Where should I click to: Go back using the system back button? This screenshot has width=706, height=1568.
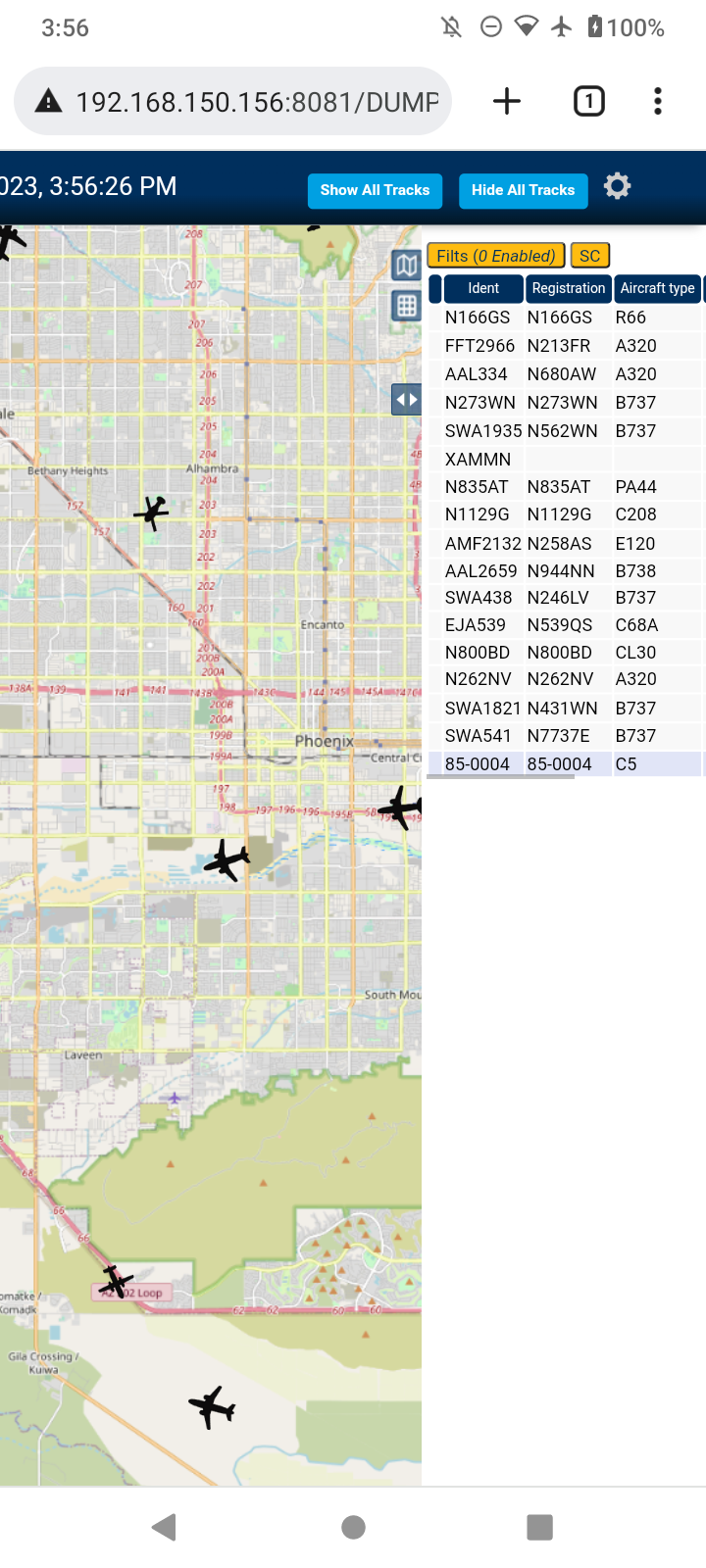tap(165, 1527)
